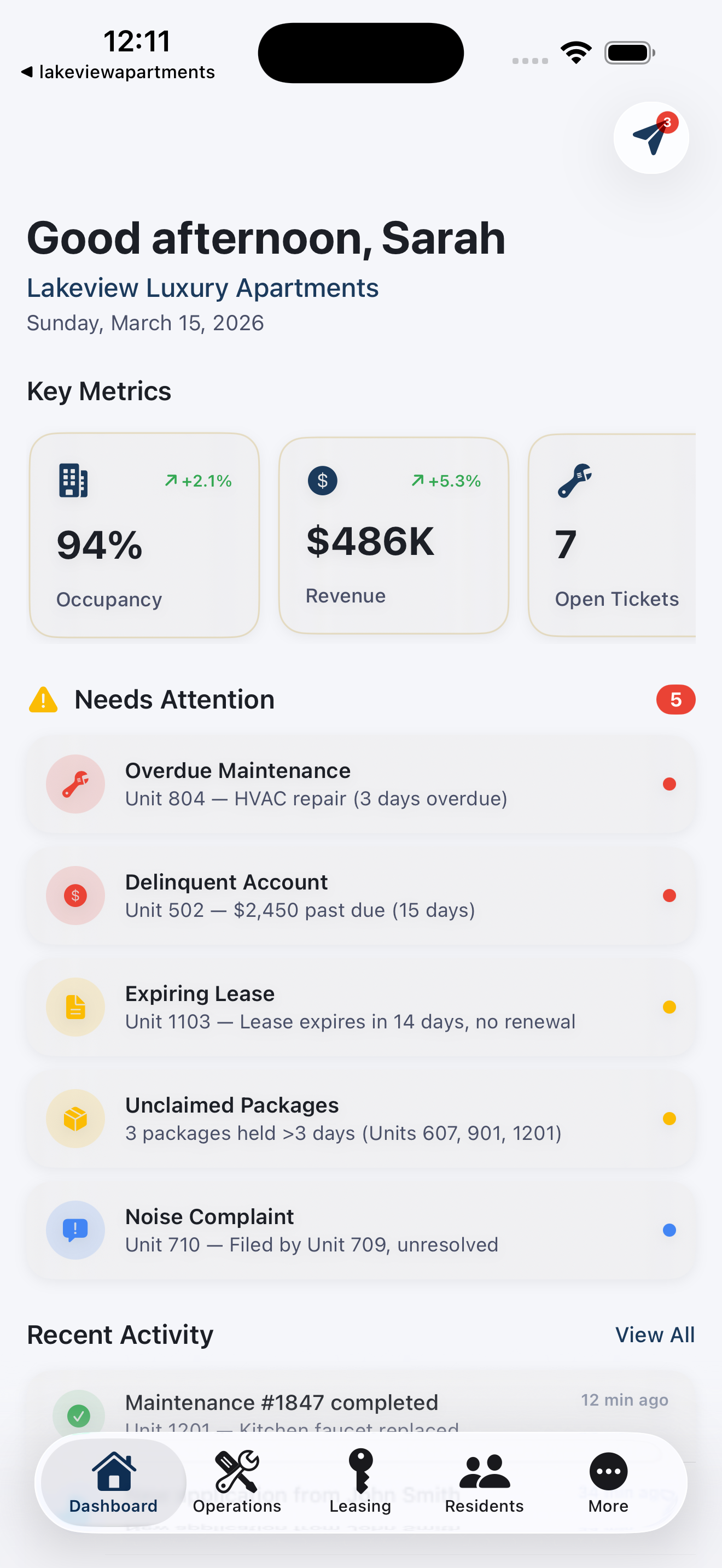Click the dollar icon on the Revenue card
The image size is (722, 1568).
click(322, 480)
